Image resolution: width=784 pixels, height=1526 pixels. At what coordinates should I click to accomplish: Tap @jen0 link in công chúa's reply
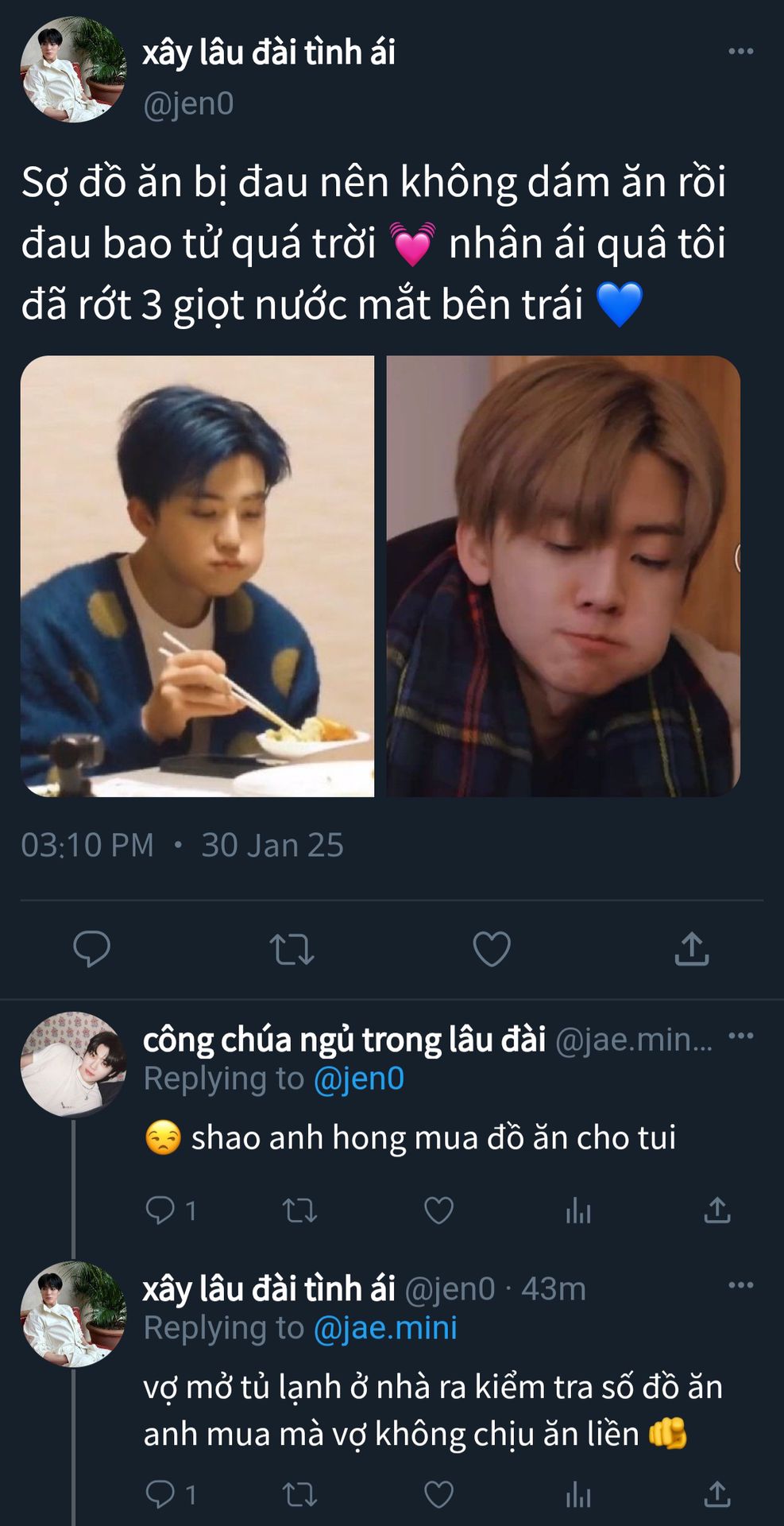click(359, 1079)
